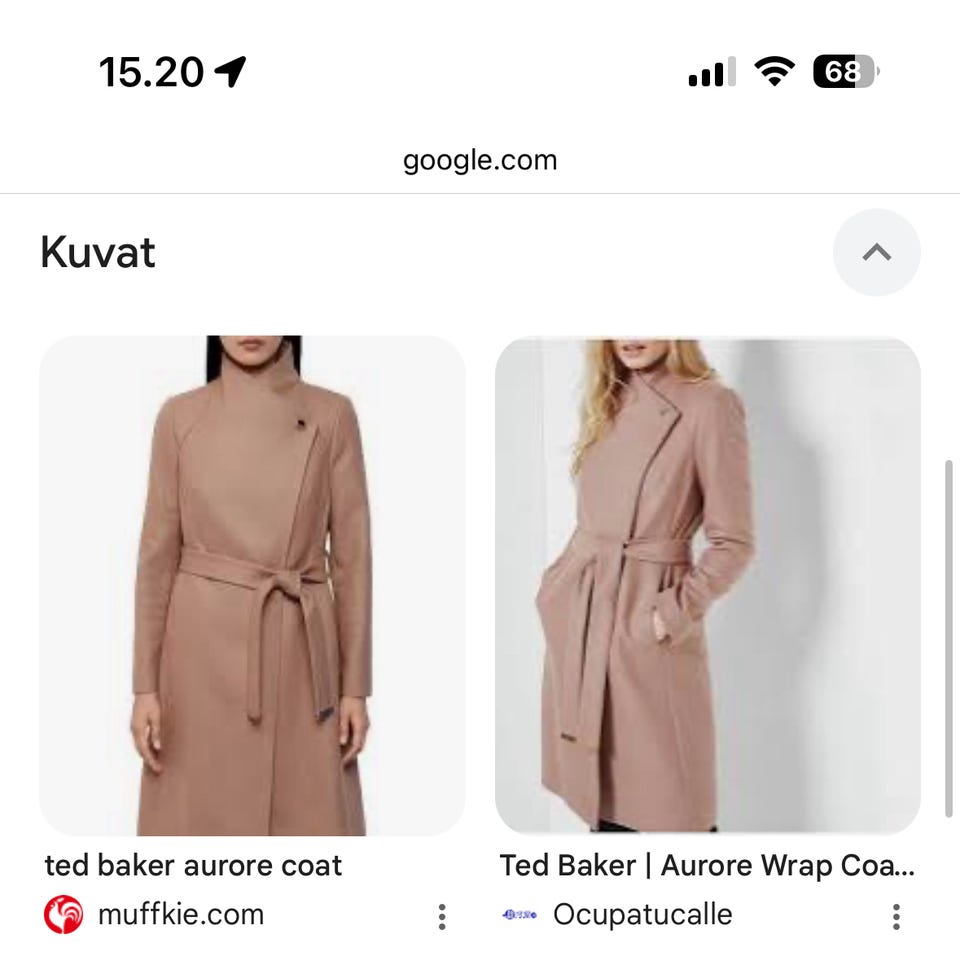Tap the Ocupatucalle site favicon

pos(518,915)
